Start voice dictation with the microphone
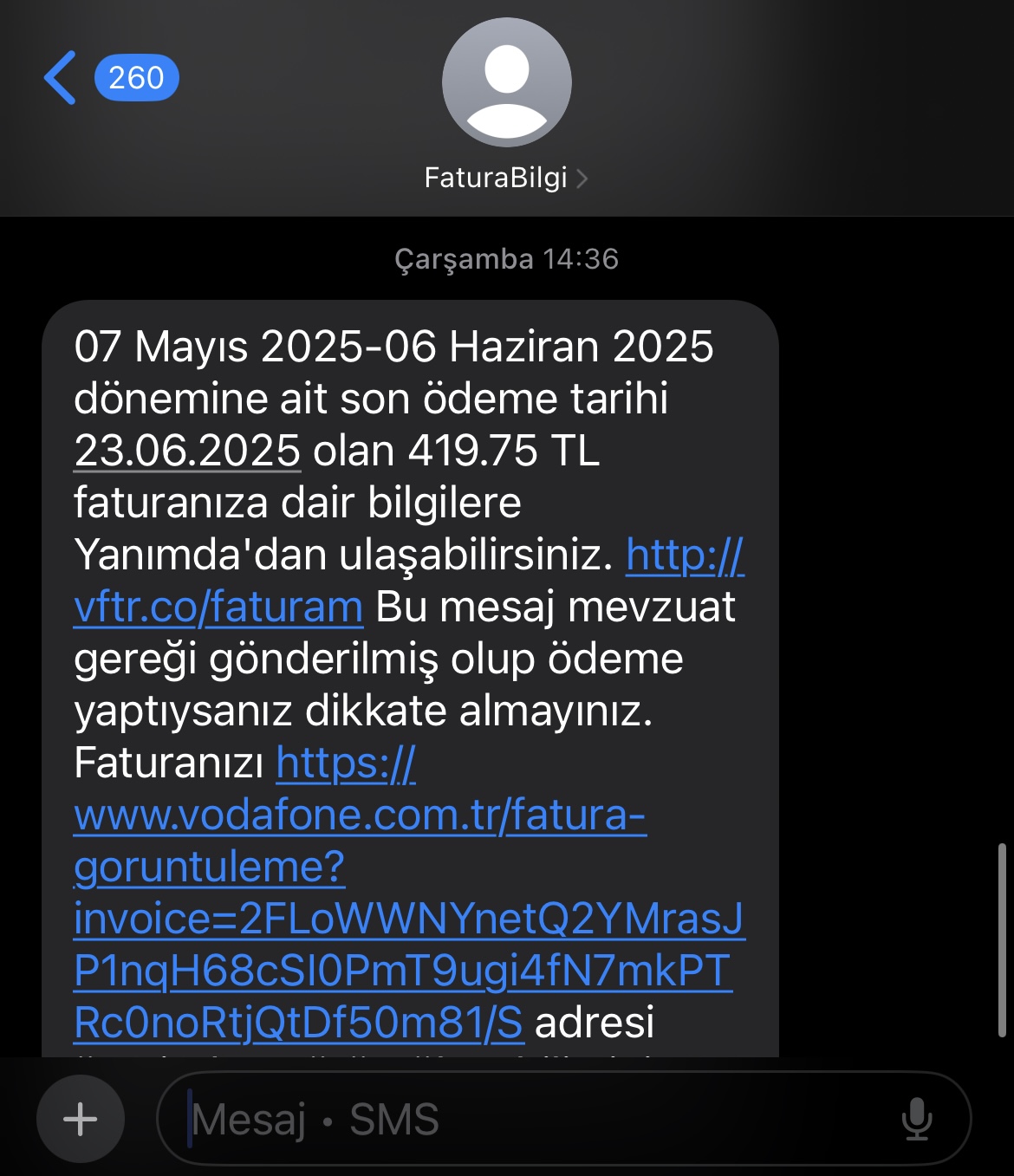The image size is (1014, 1176). [916, 1119]
